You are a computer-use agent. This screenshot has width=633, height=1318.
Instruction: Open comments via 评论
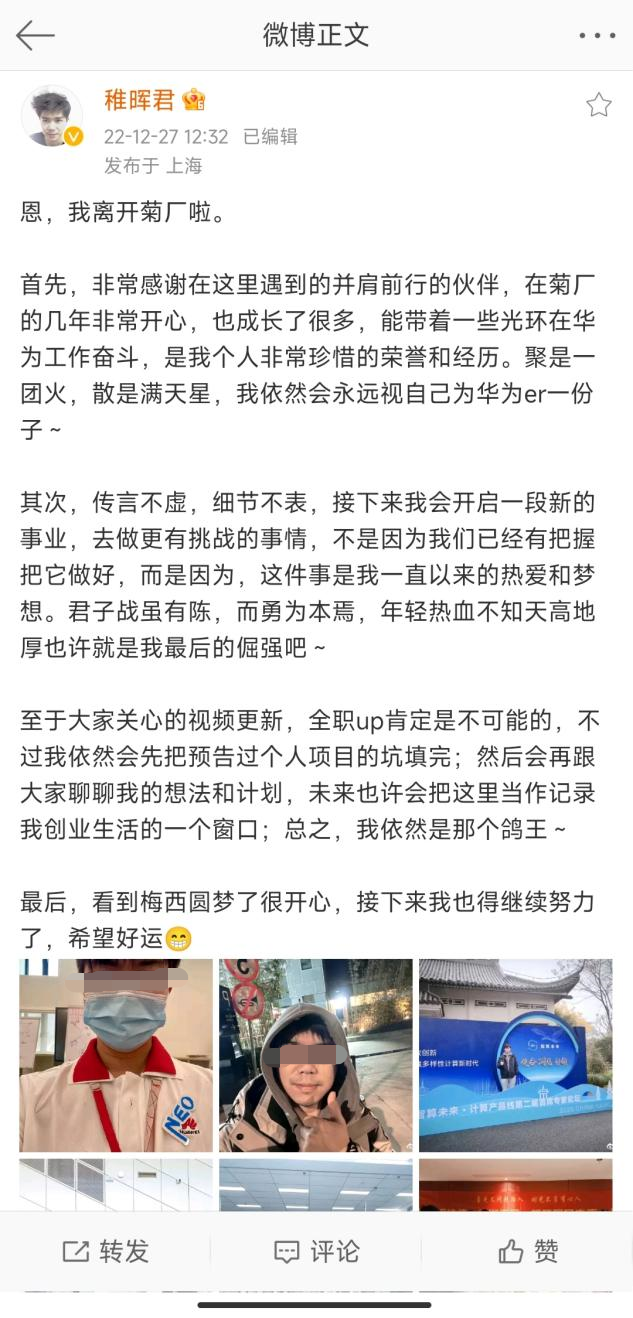[x=316, y=1251]
